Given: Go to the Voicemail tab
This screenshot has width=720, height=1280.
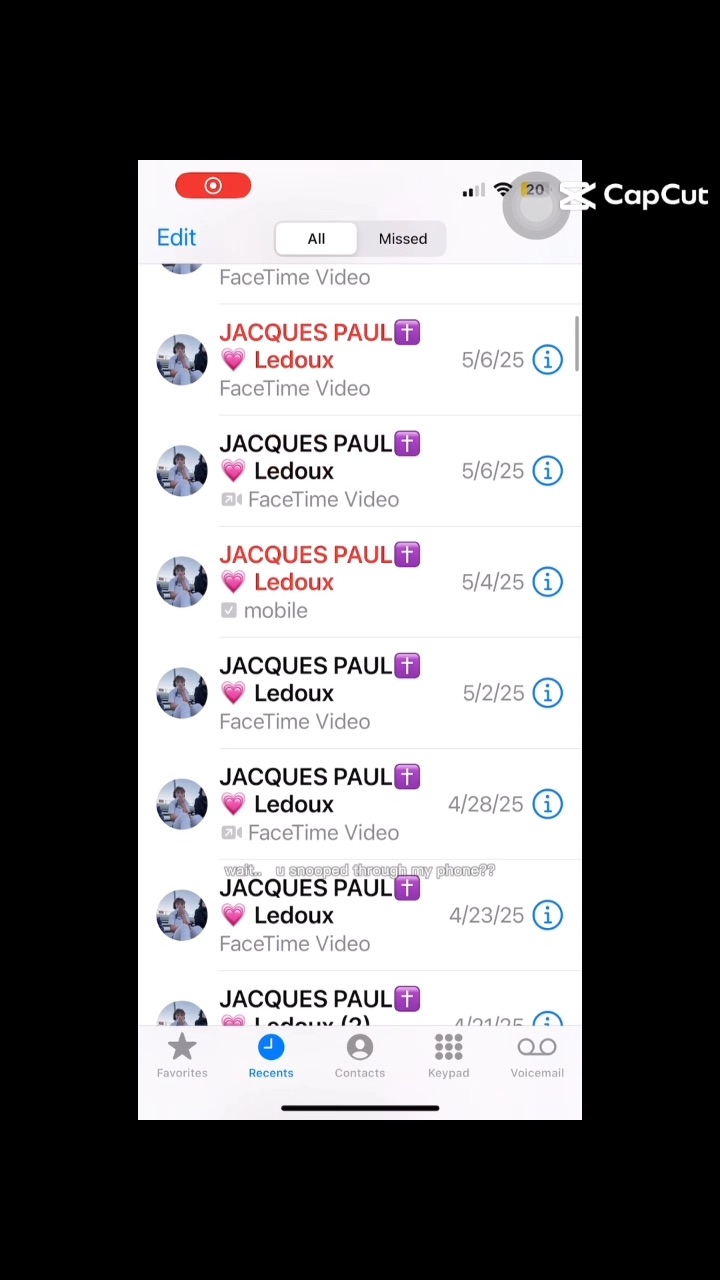Looking at the screenshot, I should point(537,1056).
